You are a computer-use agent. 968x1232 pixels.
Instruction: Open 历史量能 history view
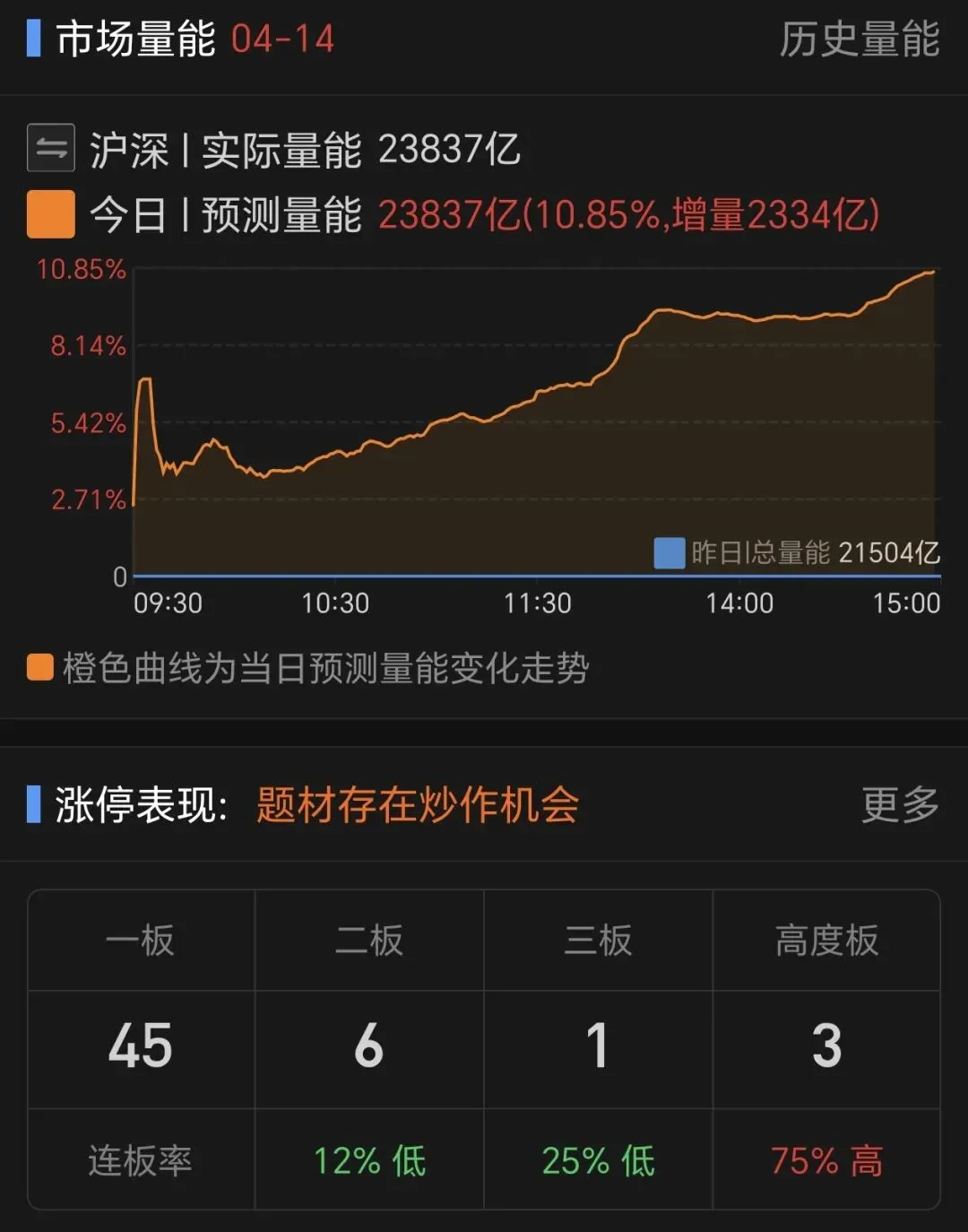(x=859, y=39)
